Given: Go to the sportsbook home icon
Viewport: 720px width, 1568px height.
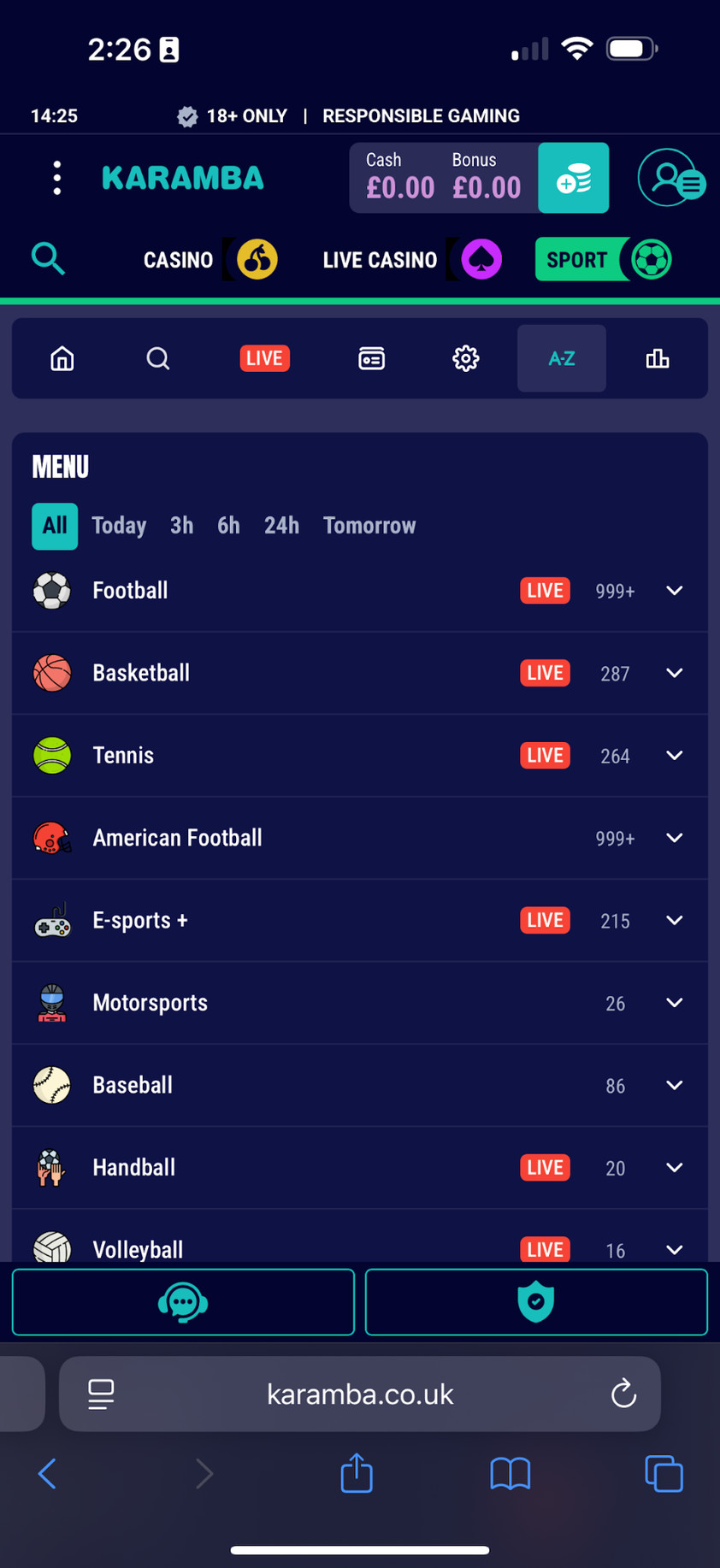Looking at the screenshot, I should (x=62, y=358).
